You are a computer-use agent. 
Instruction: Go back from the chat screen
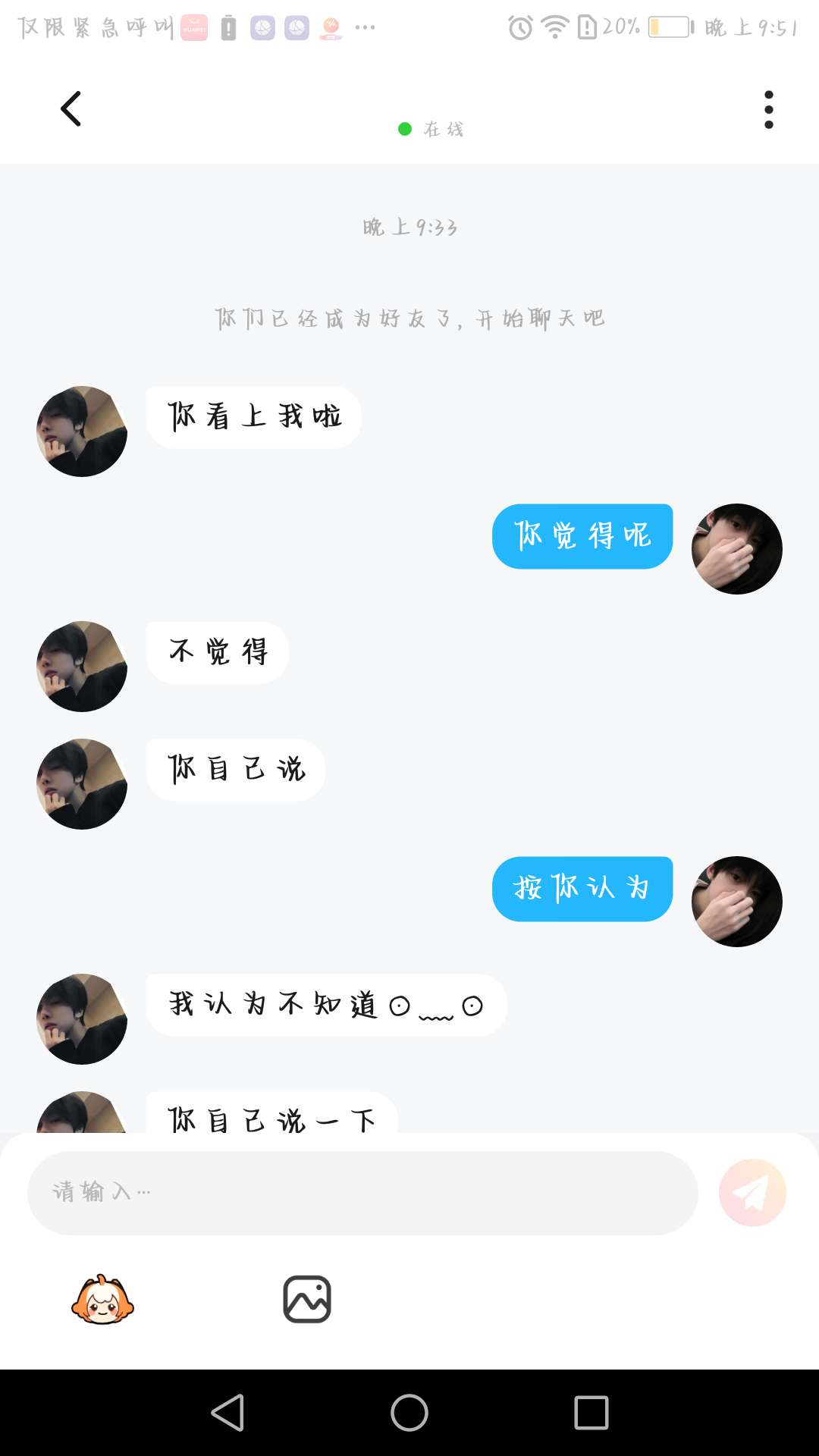[x=71, y=109]
